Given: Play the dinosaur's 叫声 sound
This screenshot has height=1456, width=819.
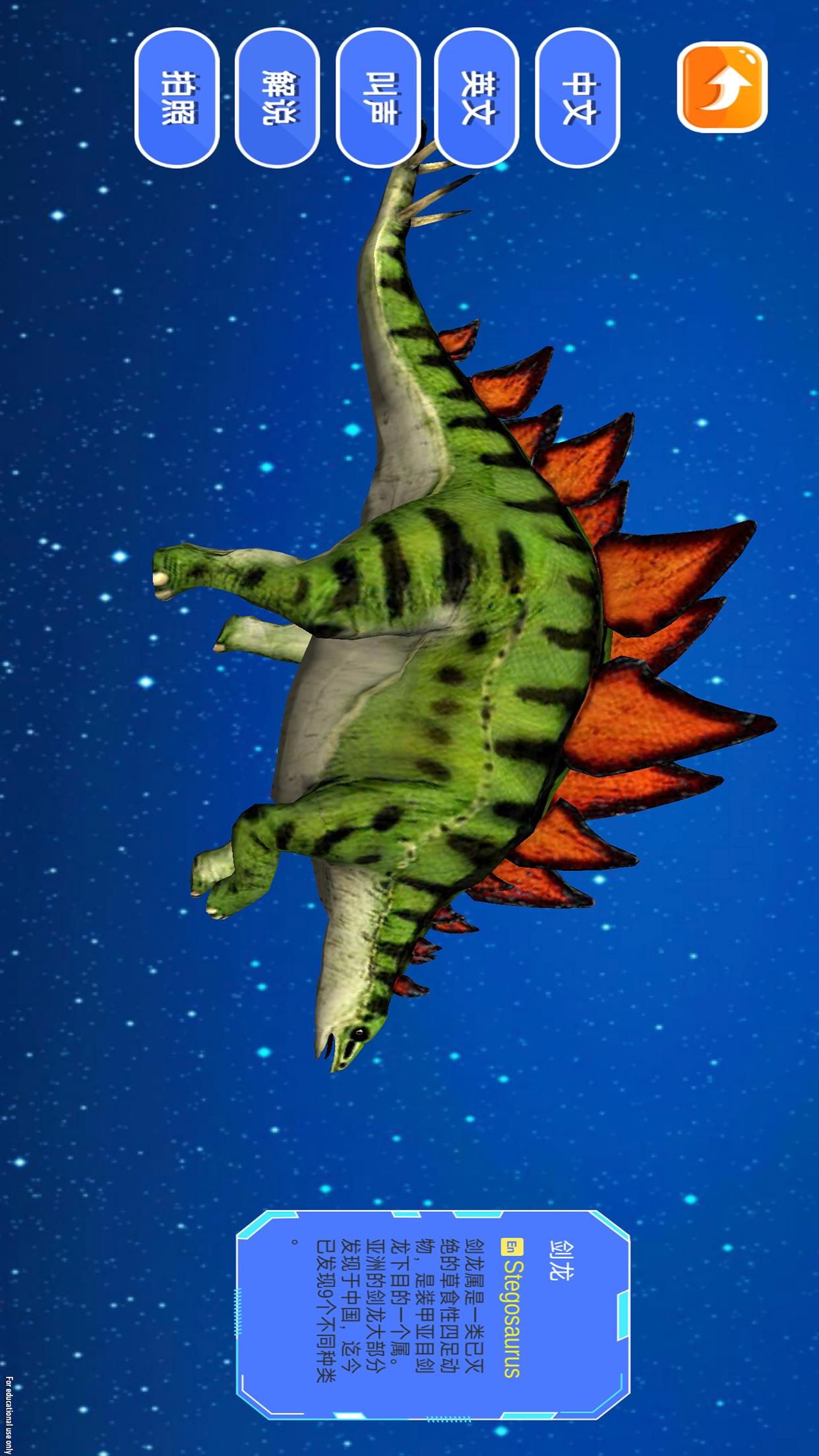Looking at the screenshot, I should click(378, 98).
